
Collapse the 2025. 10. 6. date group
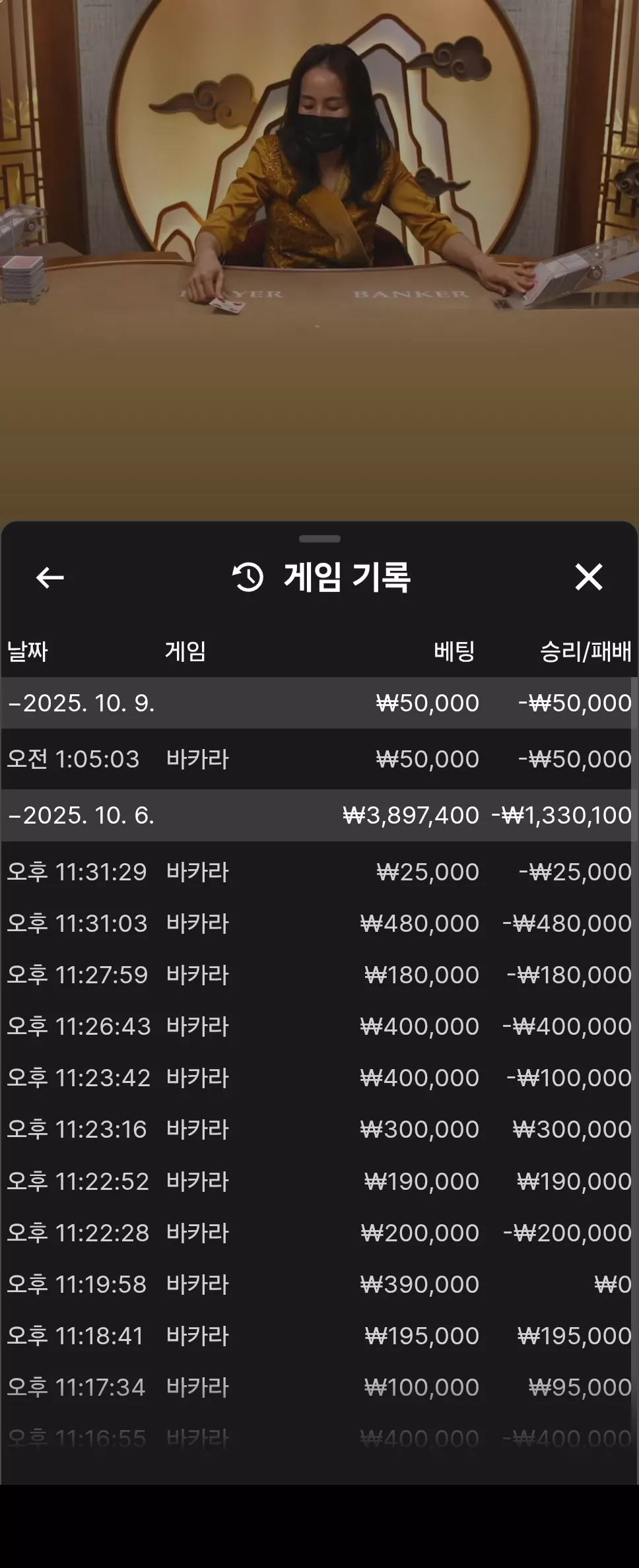click(319, 815)
